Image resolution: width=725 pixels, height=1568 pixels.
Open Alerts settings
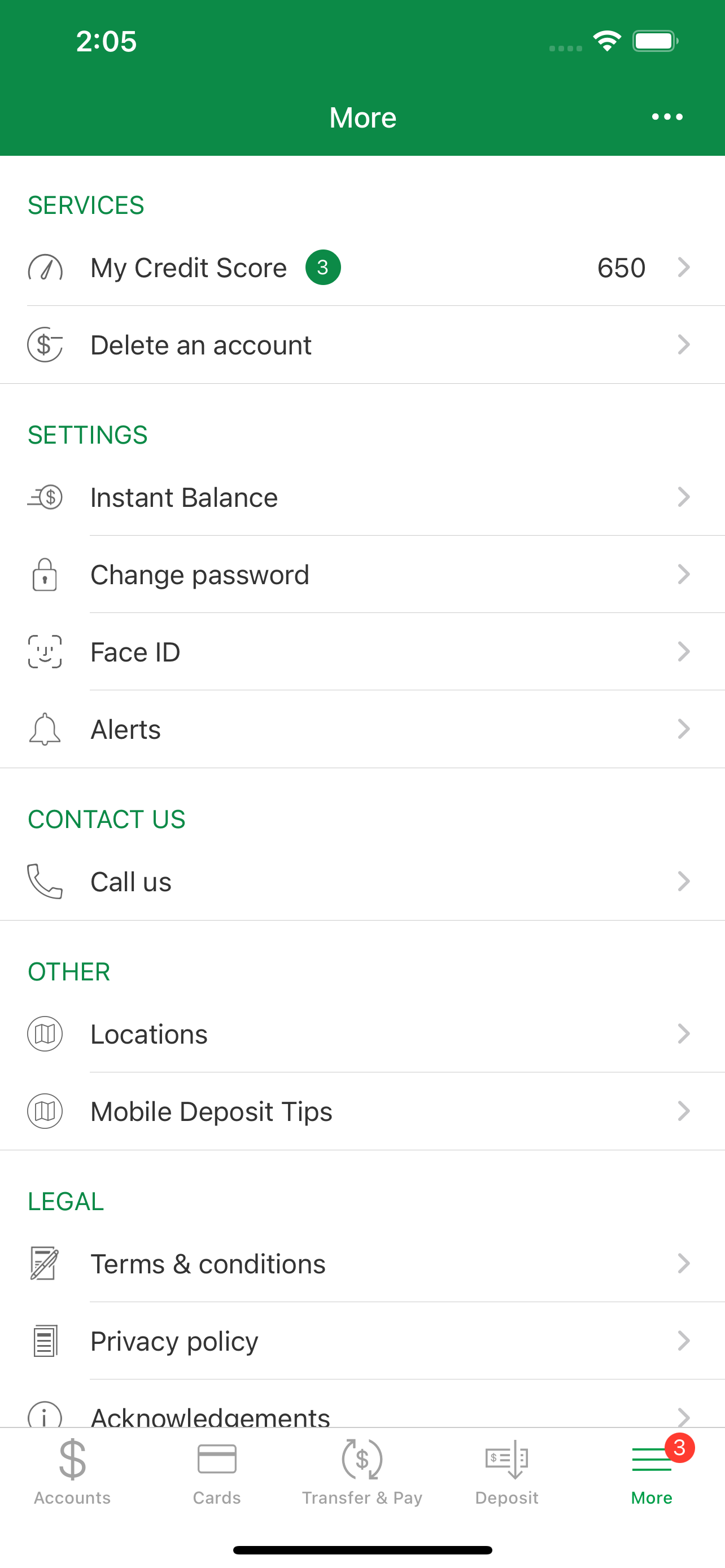coord(362,729)
